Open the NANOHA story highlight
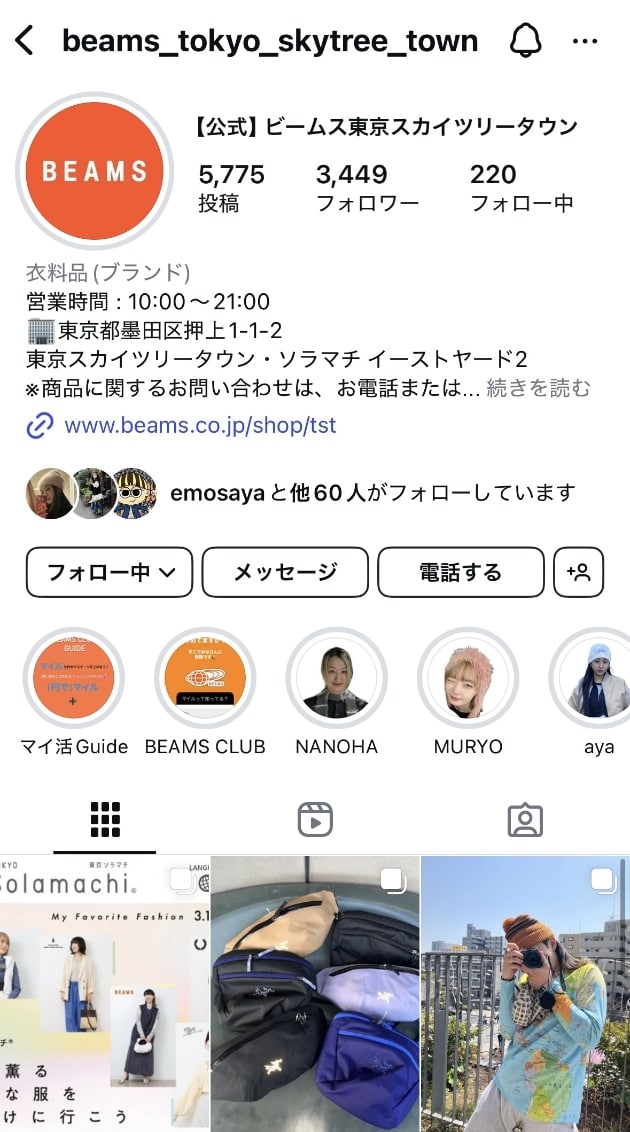Image resolution: width=630 pixels, height=1132 pixels. tap(336, 679)
